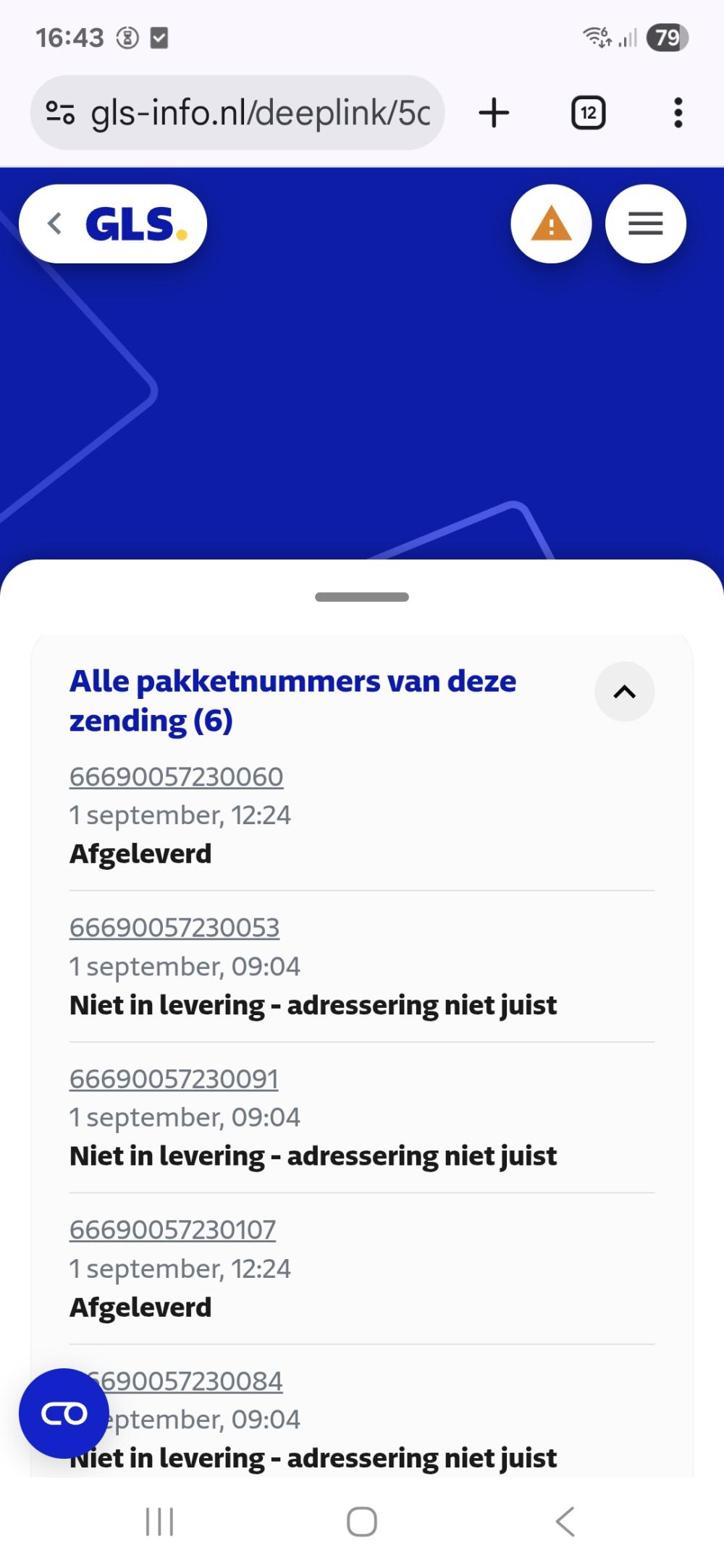The height and width of the screenshot is (1568, 724).
Task: Collapse the package numbers list
Action: pos(624,692)
